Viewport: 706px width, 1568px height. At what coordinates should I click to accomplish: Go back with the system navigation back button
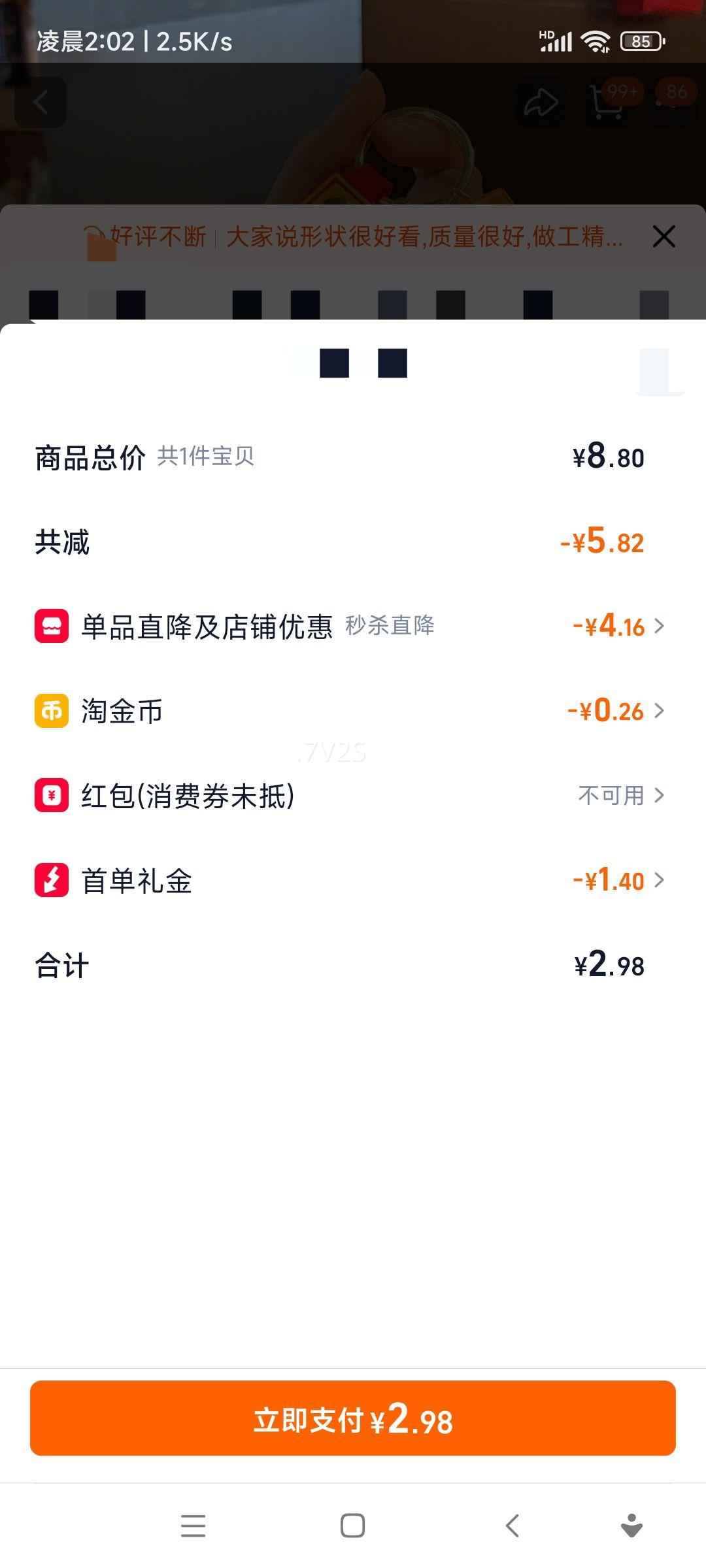tap(513, 1526)
